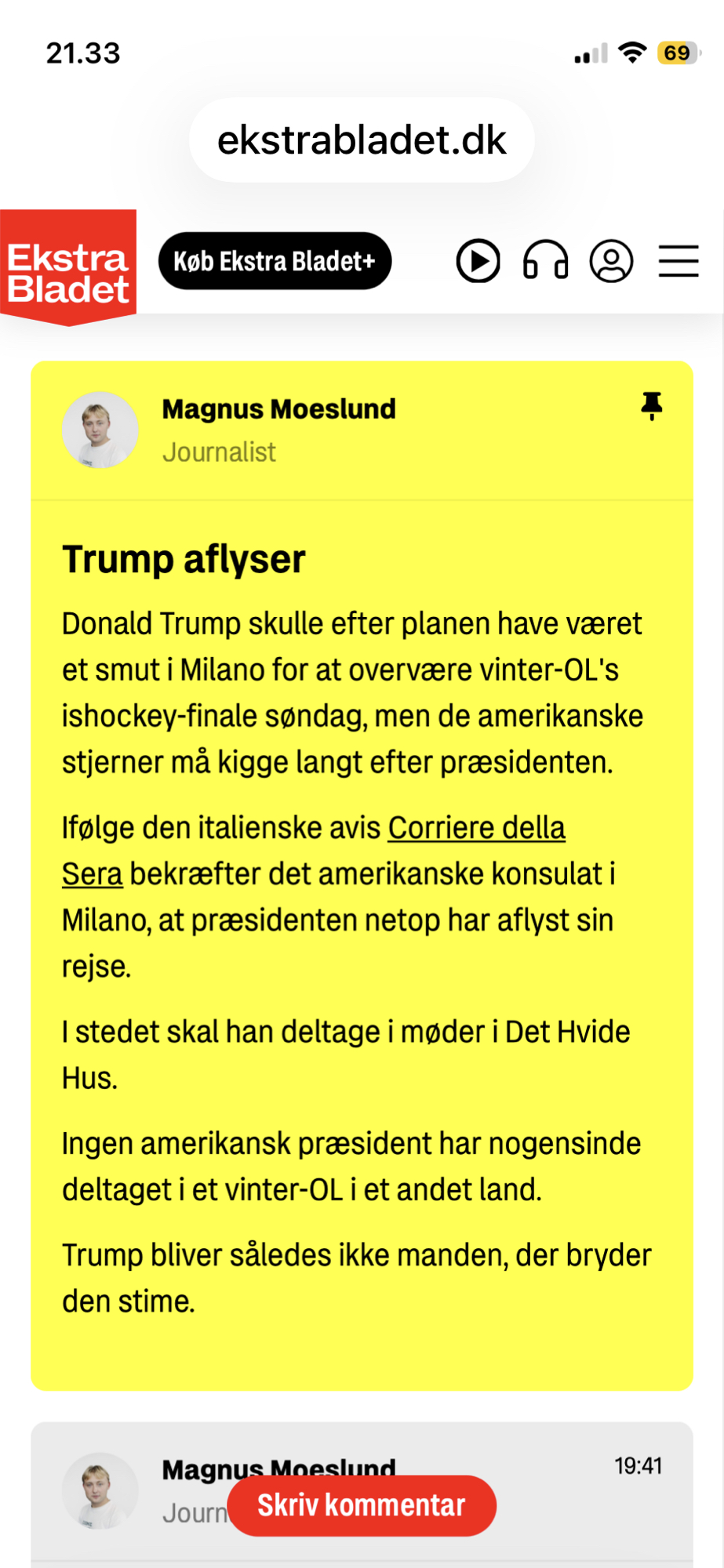
Task: Tap the ekstrabladet.dk address bar
Action: 362,140
